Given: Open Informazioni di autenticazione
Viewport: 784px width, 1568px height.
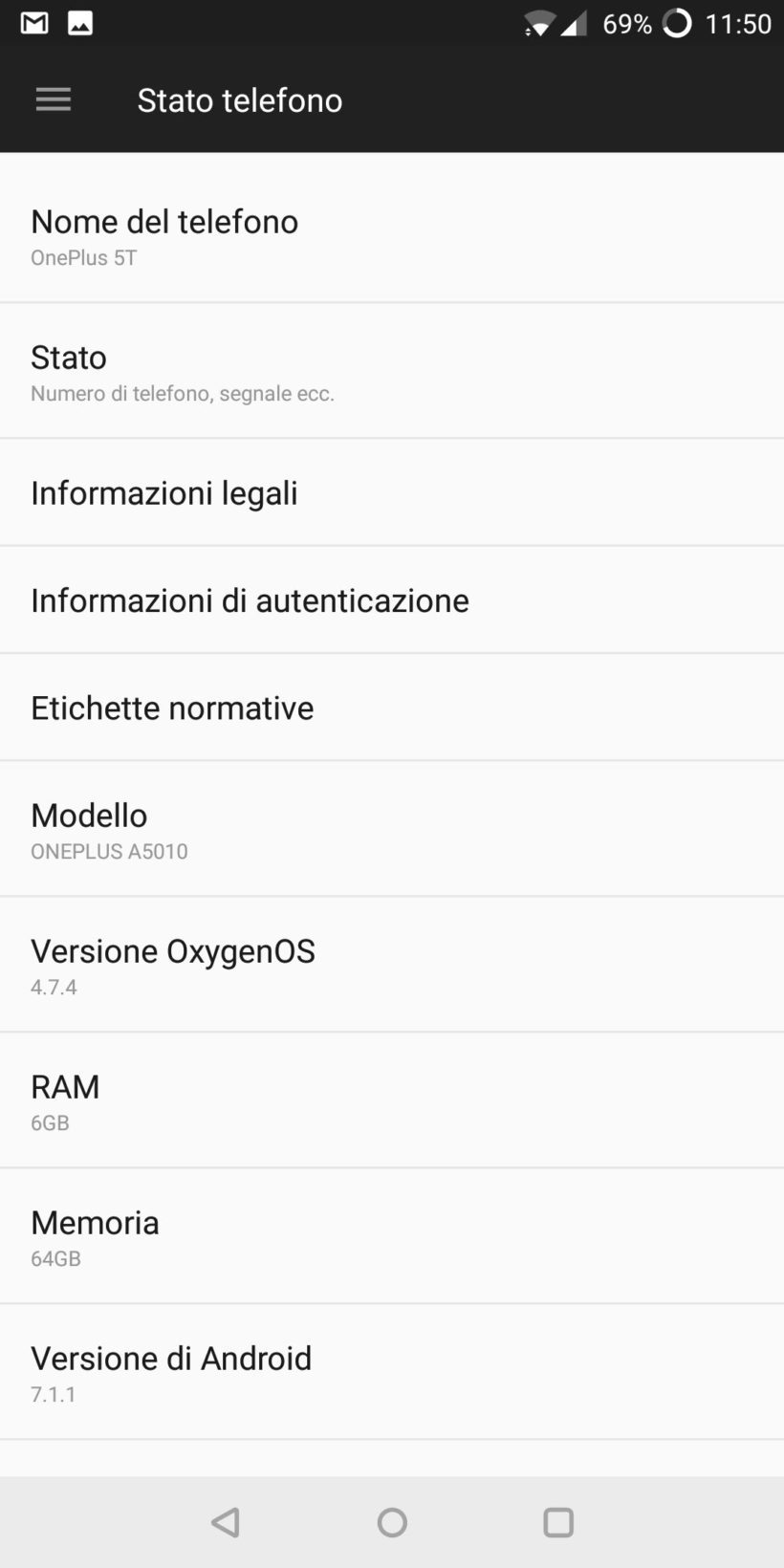Looking at the screenshot, I should [x=392, y=600].
